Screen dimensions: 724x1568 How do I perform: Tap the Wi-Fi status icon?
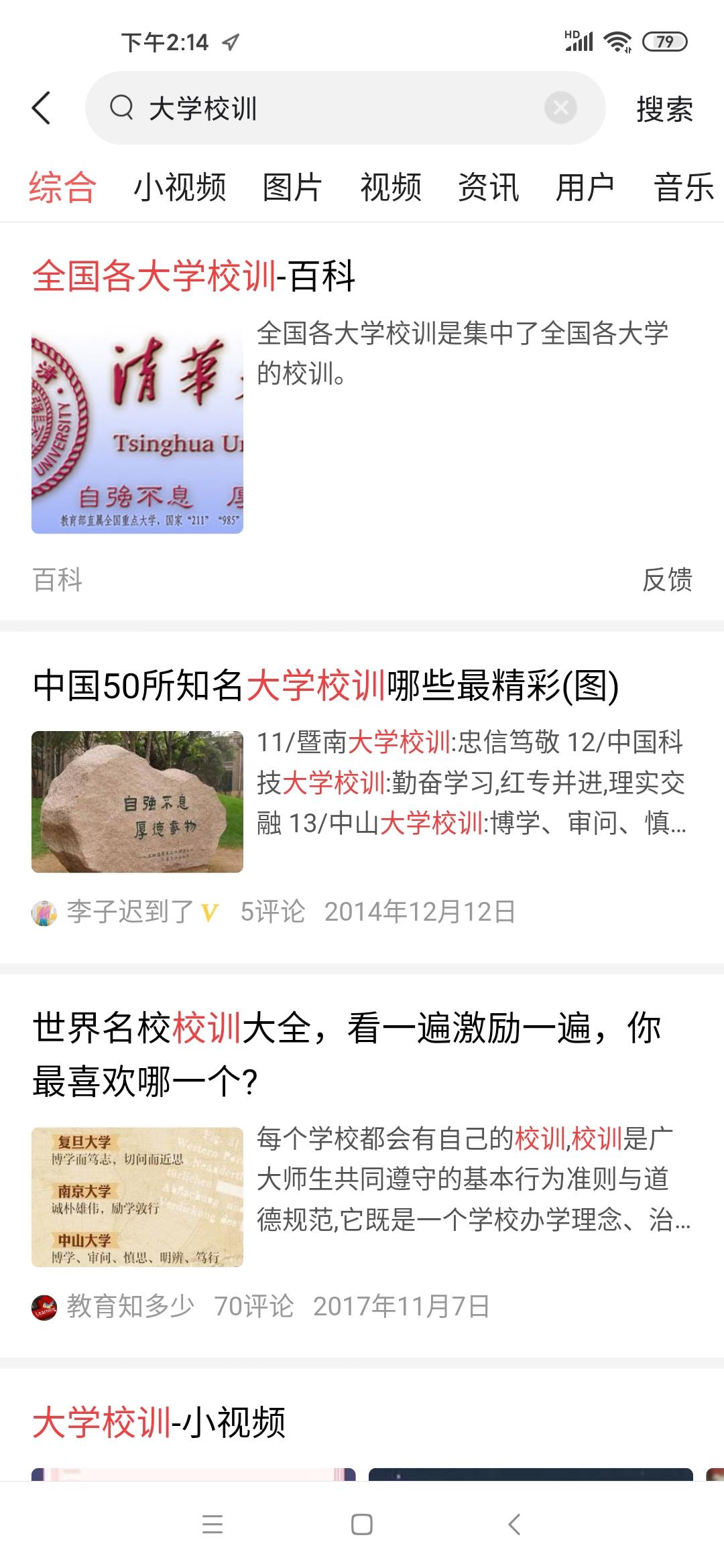[x=616, y=42]
